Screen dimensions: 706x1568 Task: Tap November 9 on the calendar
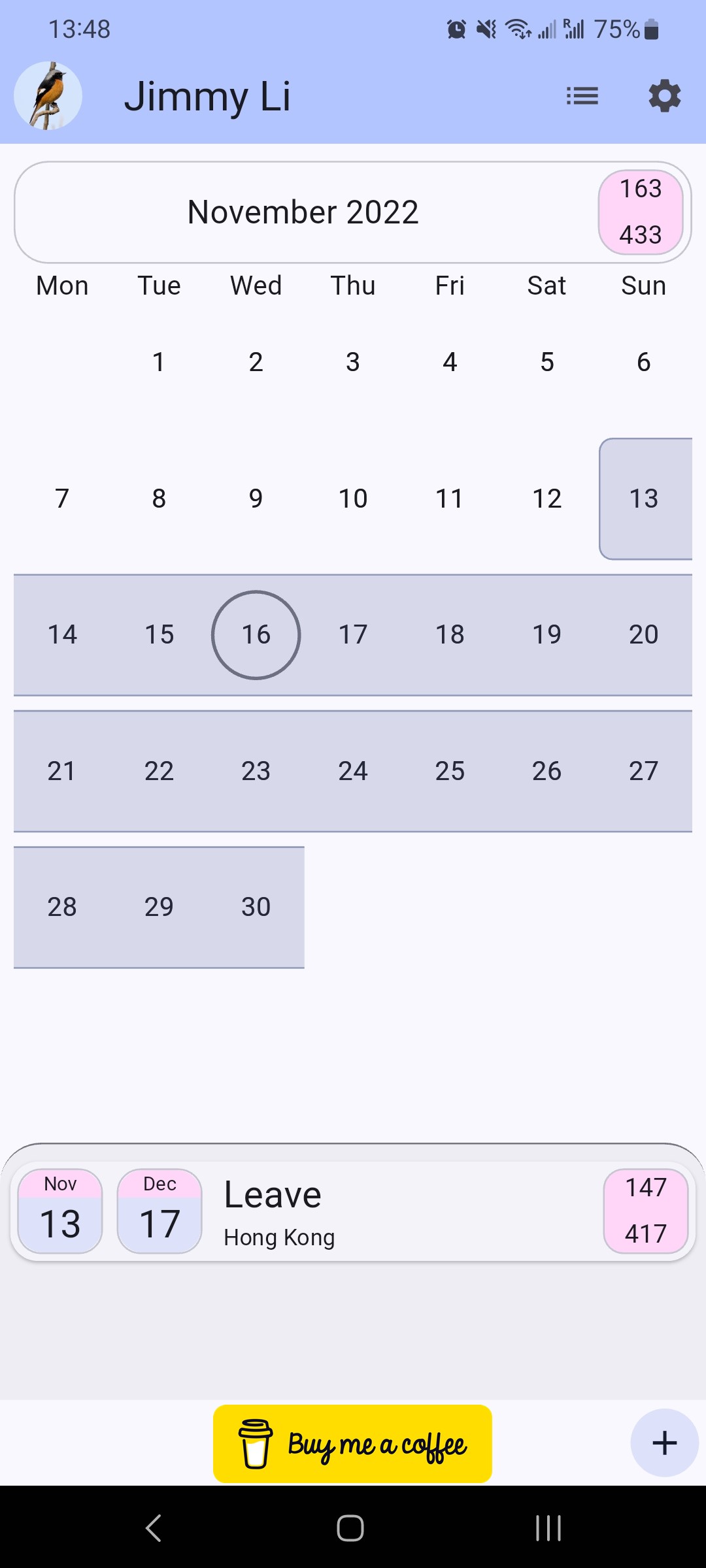click(256, 498)
